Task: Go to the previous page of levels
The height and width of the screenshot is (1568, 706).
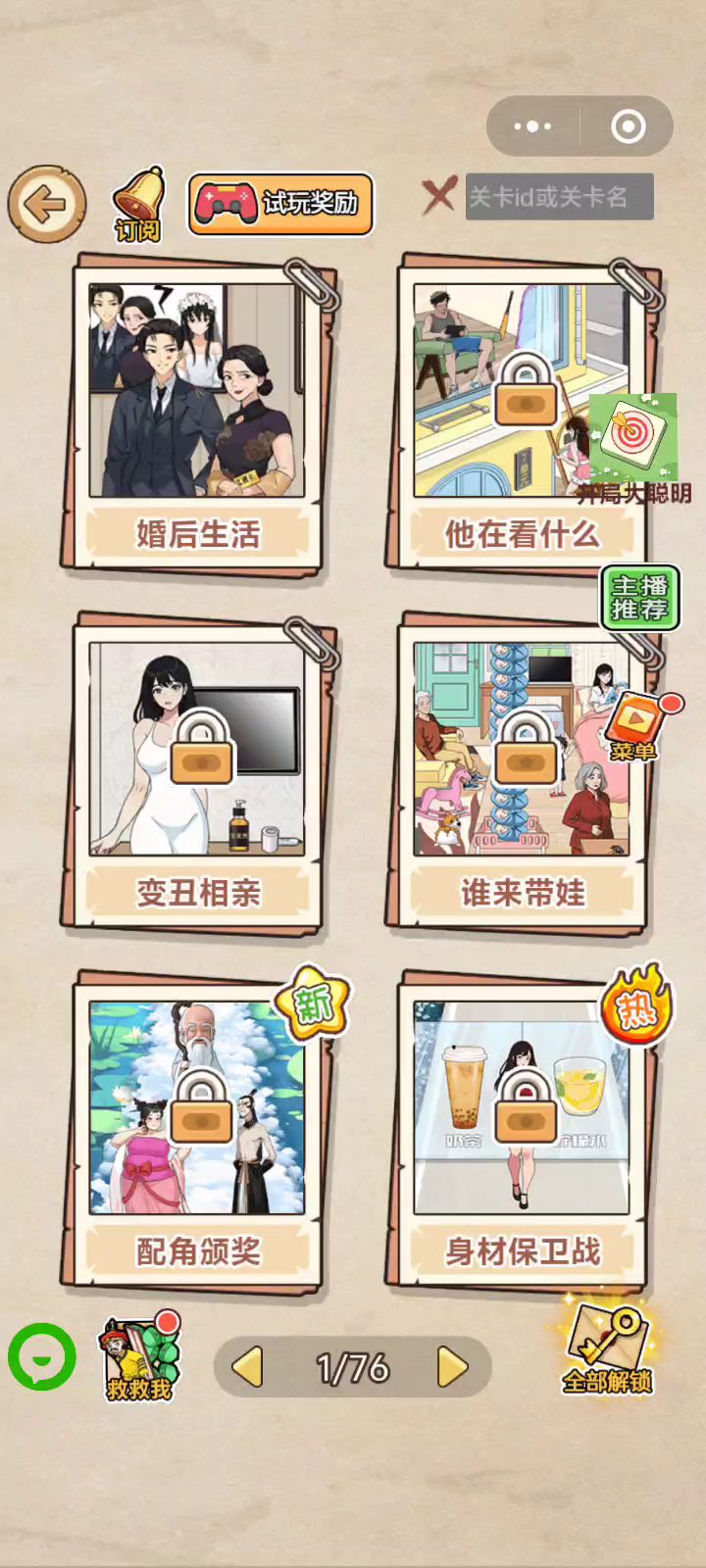Action: pos(247,1367)
